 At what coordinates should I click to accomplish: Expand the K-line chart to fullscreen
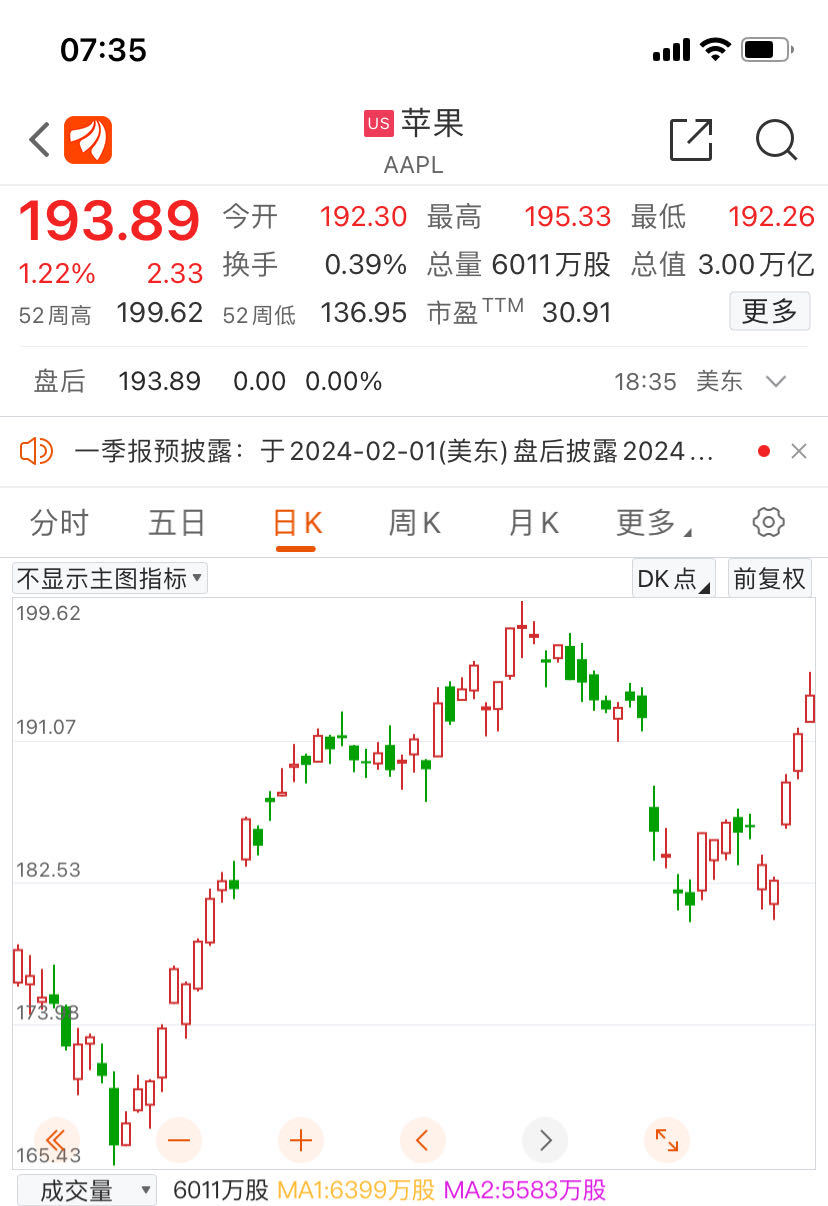tap(666, 1140)
